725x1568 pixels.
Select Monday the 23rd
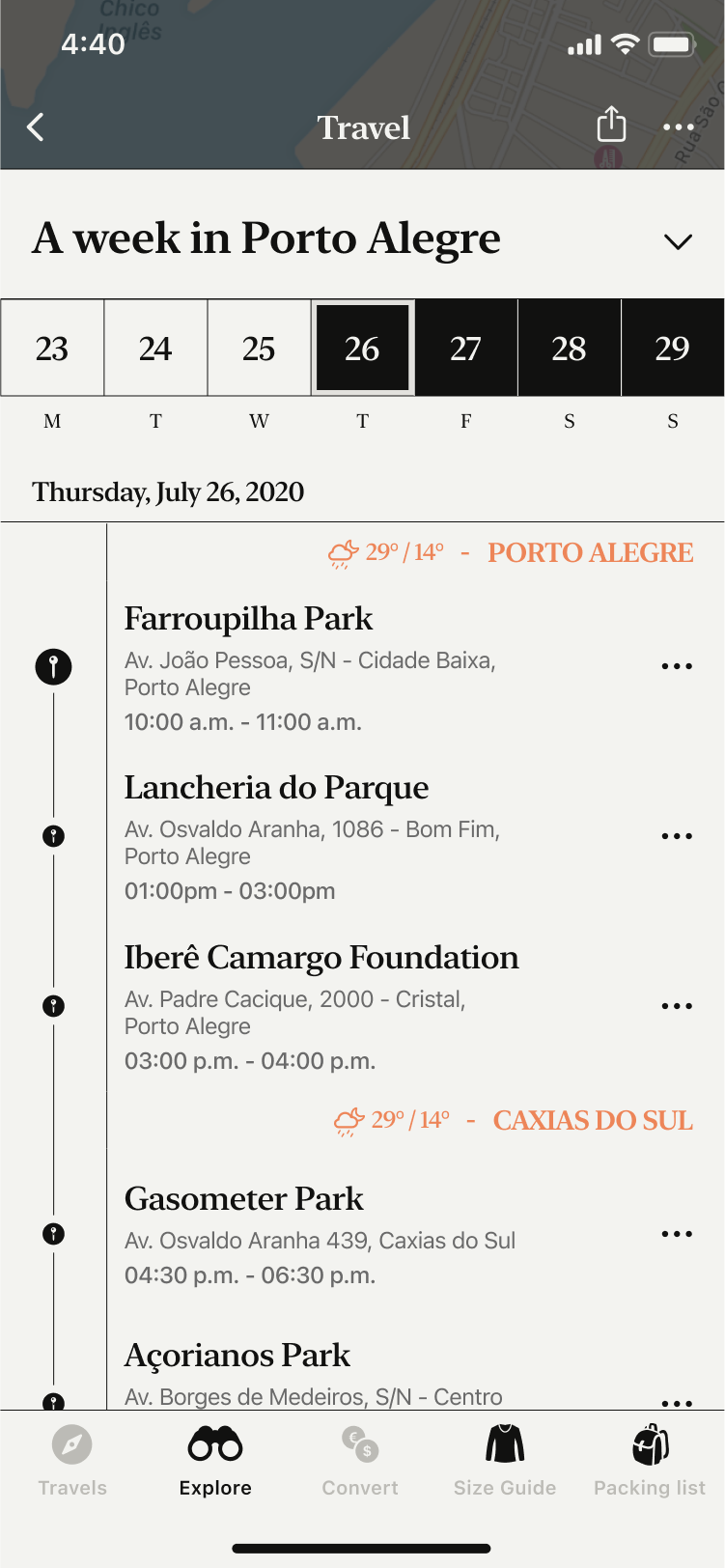[52, 349]
